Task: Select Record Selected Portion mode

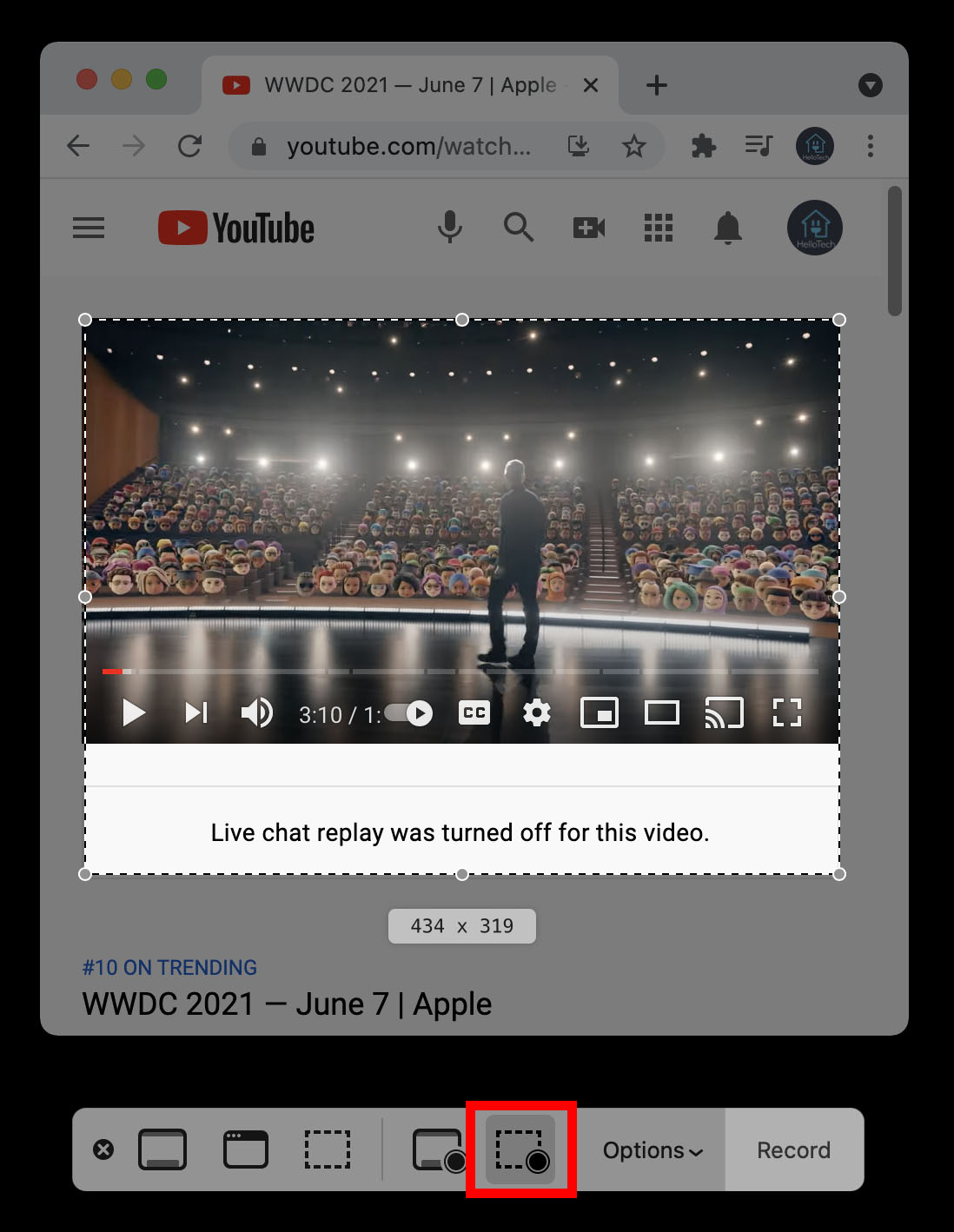Action: (x=520, y=1149)
